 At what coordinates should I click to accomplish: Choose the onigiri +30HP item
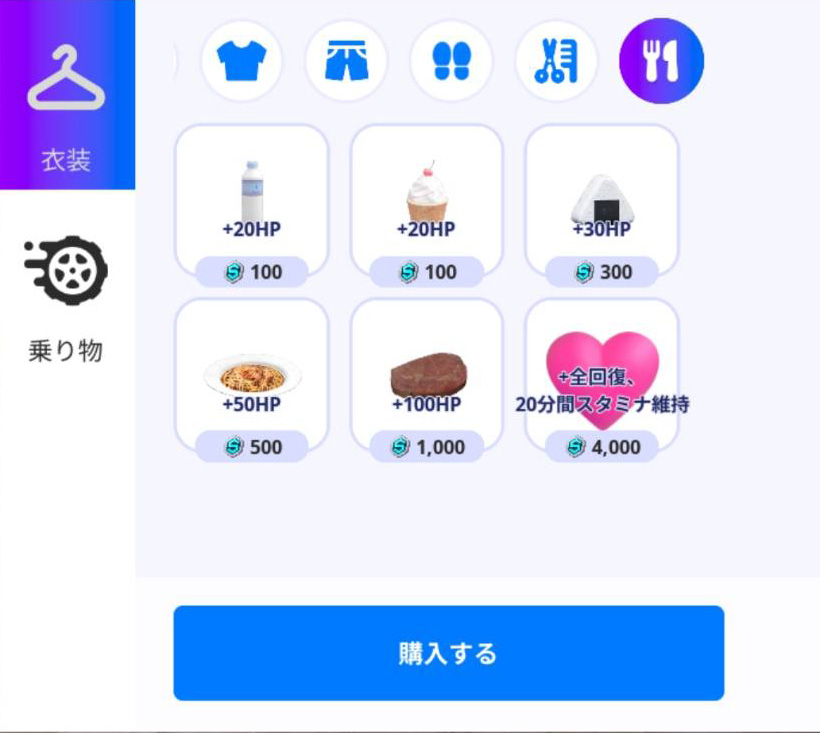pos(602,200)
